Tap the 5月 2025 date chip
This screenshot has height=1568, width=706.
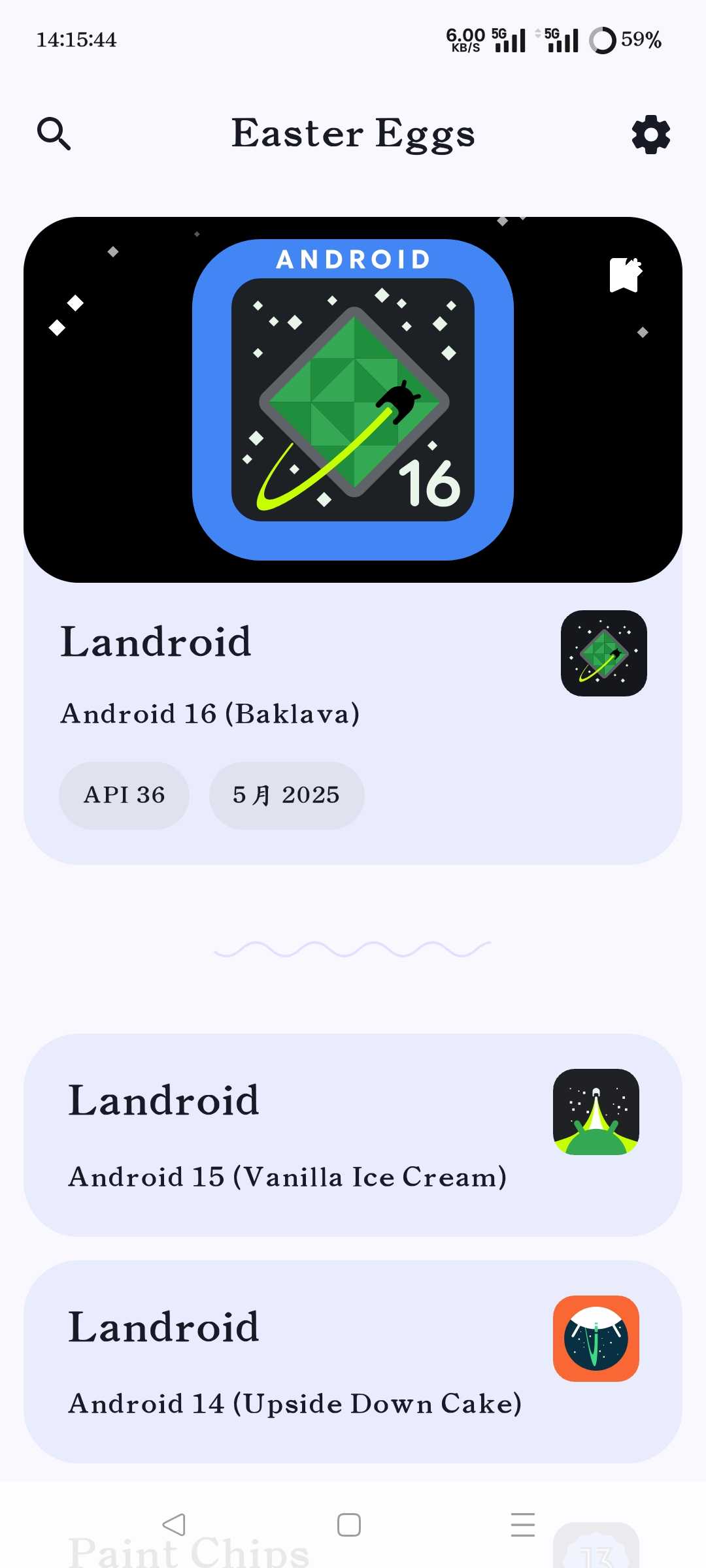pos(286,795)
